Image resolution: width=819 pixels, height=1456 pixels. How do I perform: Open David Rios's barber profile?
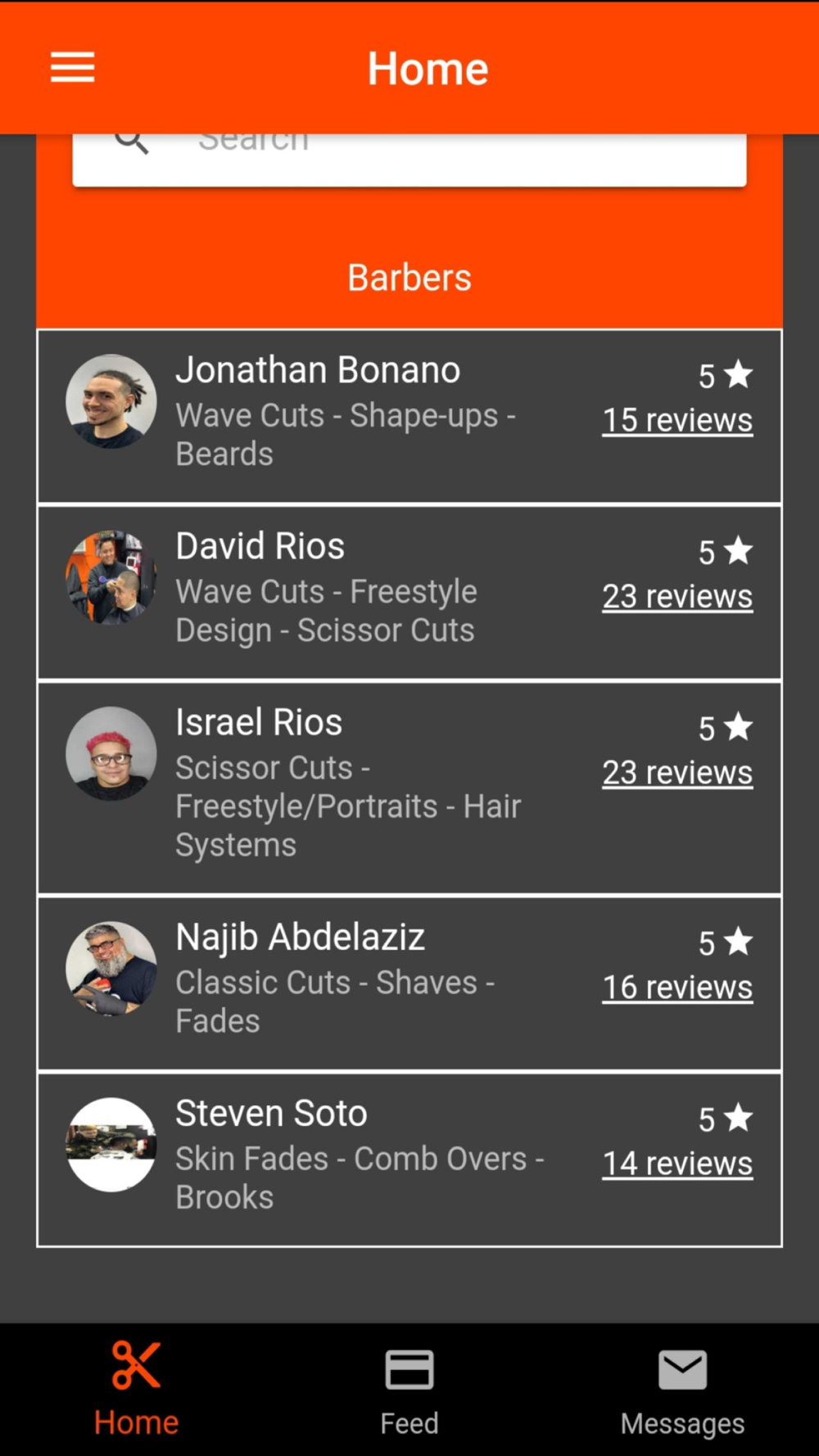pyautogui.click(x=409, y=593)
